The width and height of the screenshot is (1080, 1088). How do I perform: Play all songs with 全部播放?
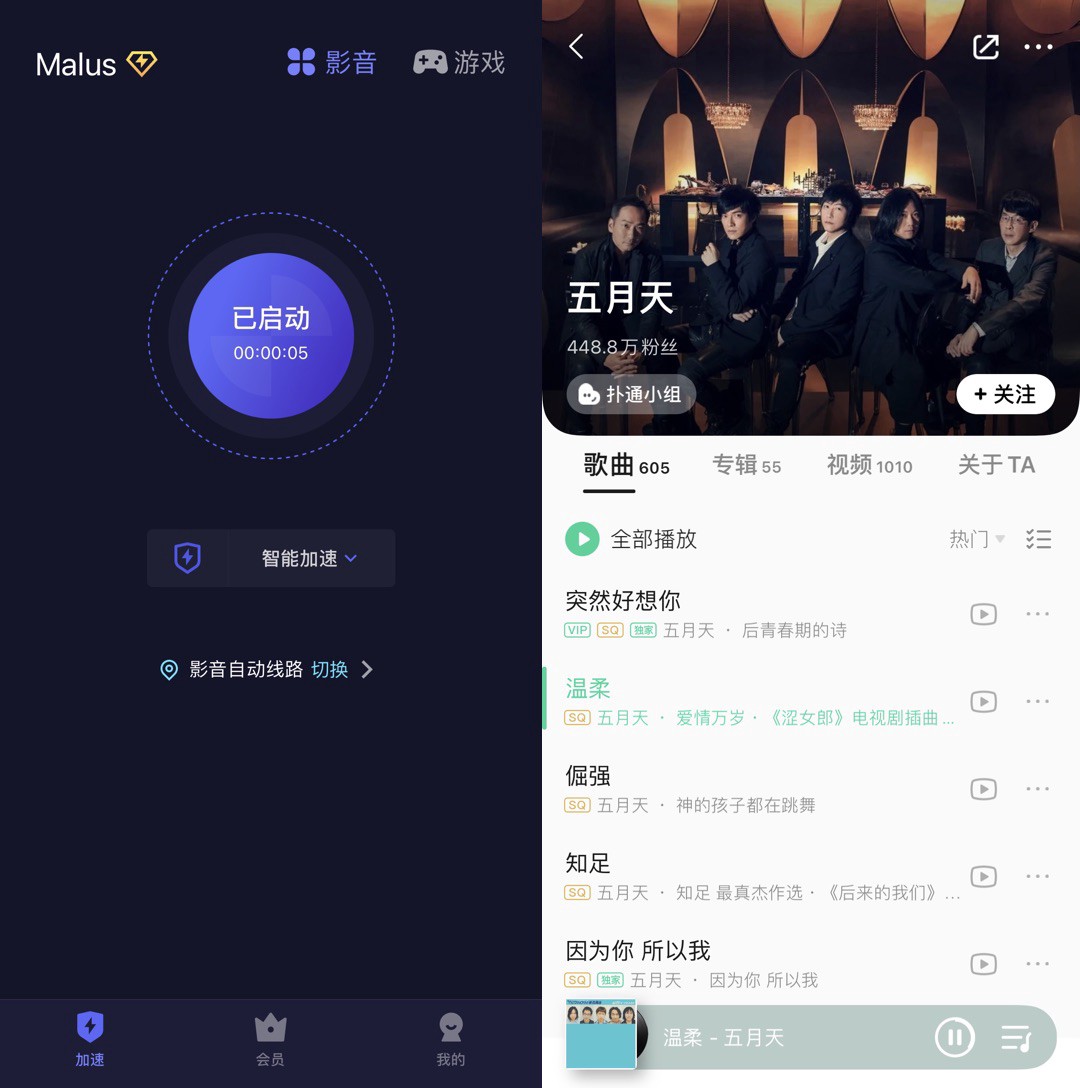tap(632, 539)
